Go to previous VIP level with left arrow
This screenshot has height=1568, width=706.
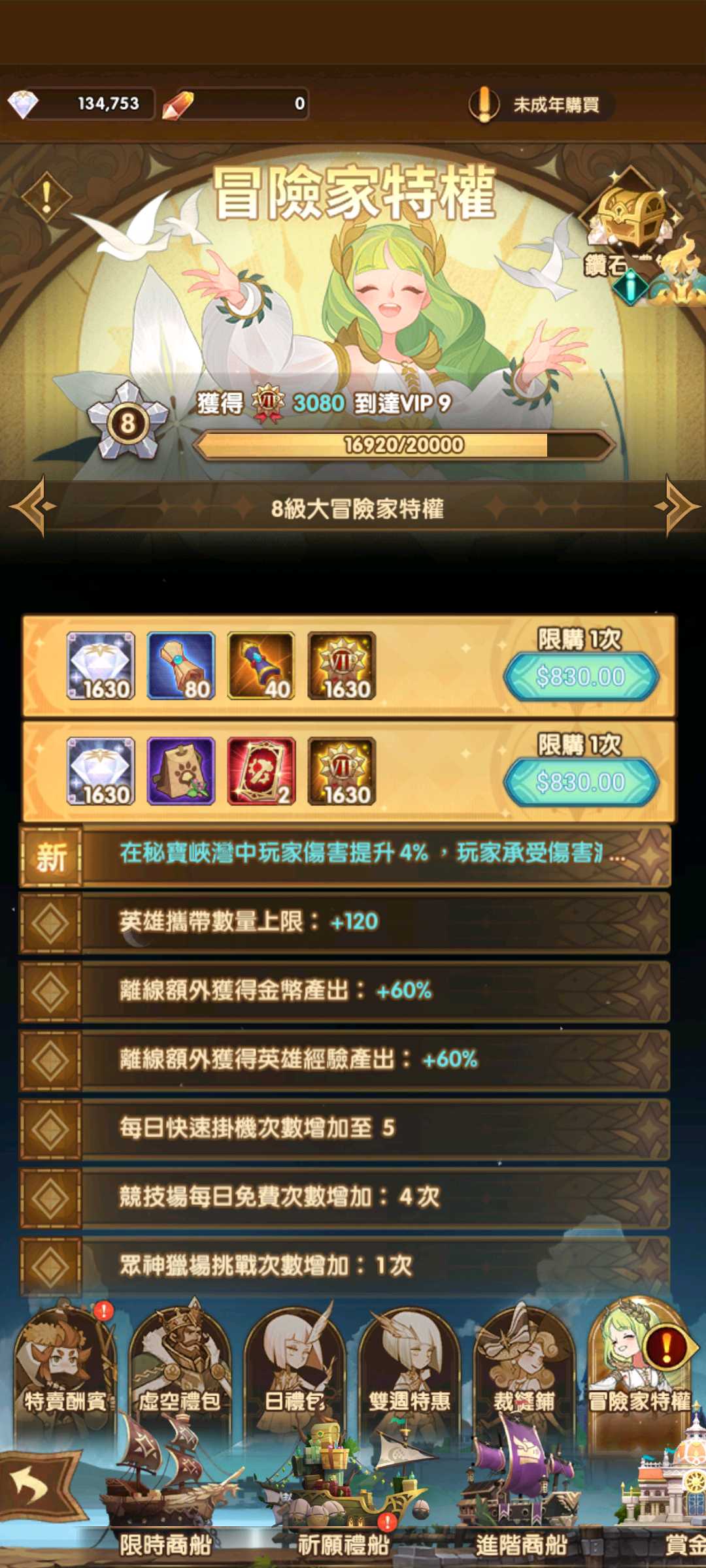click(31, 506)
